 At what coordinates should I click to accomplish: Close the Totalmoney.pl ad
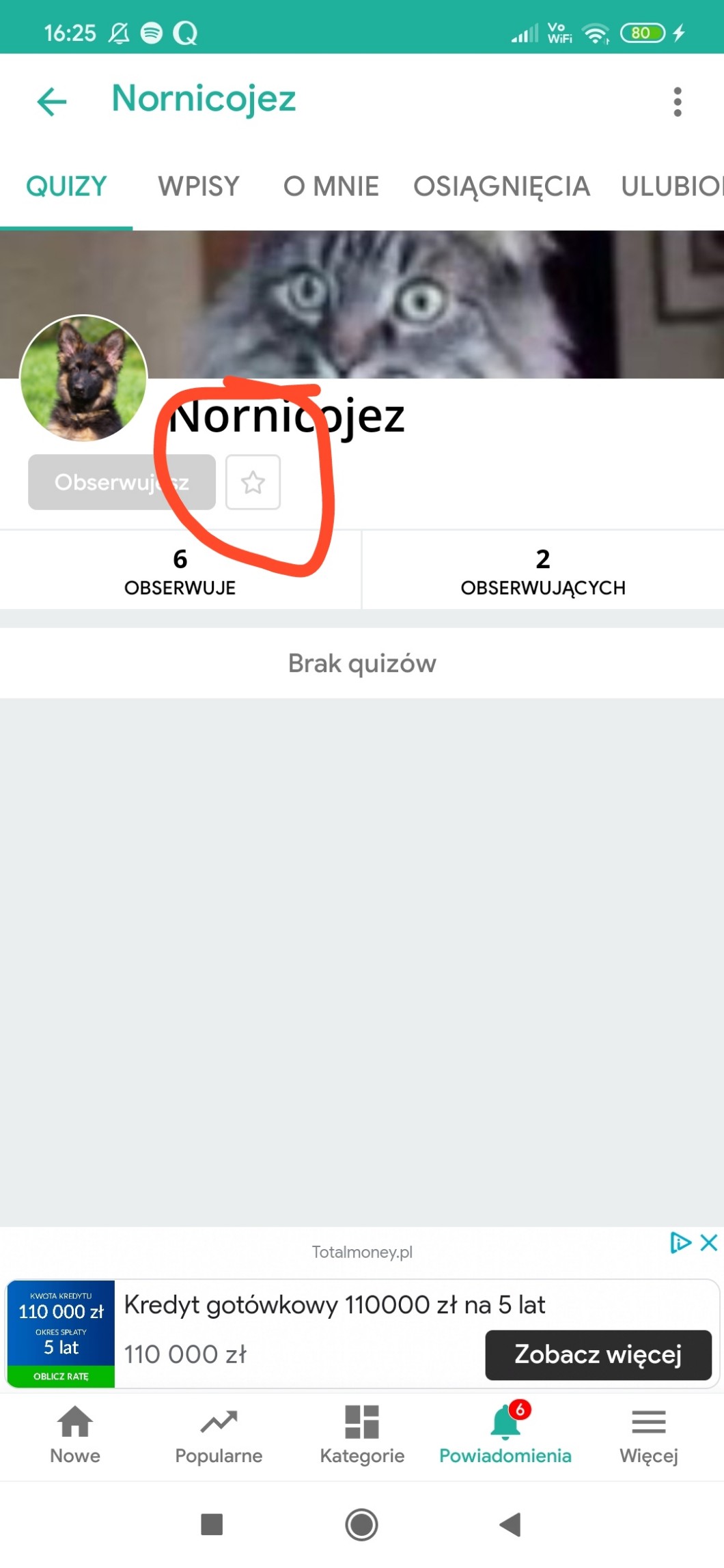tap(709, 1242)
